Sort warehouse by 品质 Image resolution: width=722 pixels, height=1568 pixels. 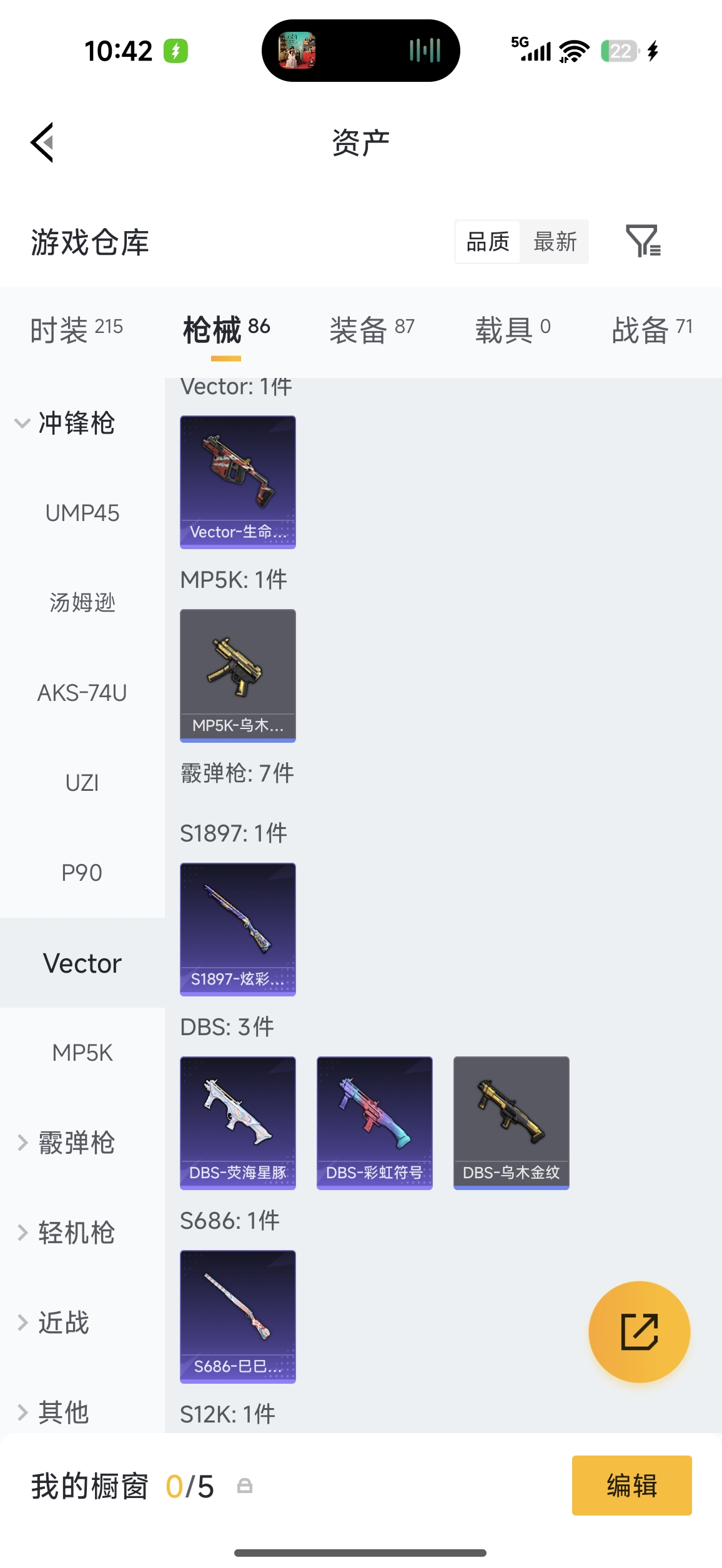[488, 242]
